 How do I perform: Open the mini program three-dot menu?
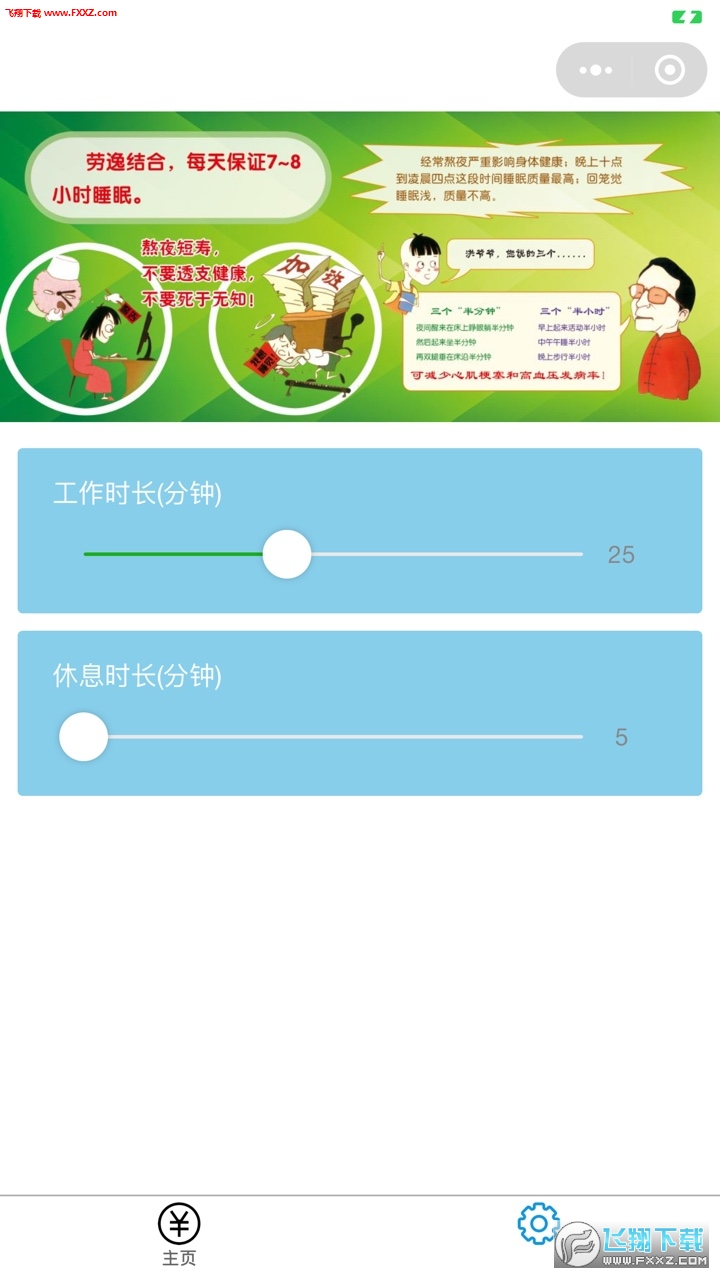pyautogui.click(x=595, y=70)
